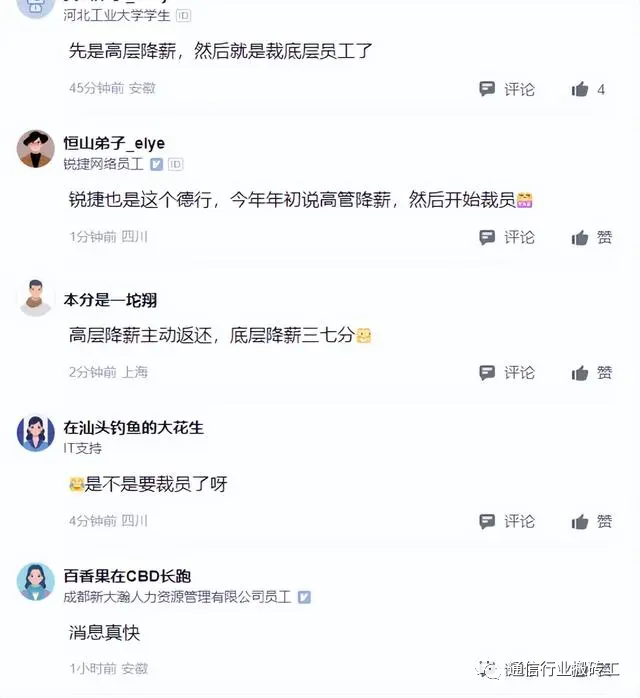The width and height of the screenshot is (640, 698).
Task: Open profile avatar of 恒山弟子_elye
Action: point(36,149)
